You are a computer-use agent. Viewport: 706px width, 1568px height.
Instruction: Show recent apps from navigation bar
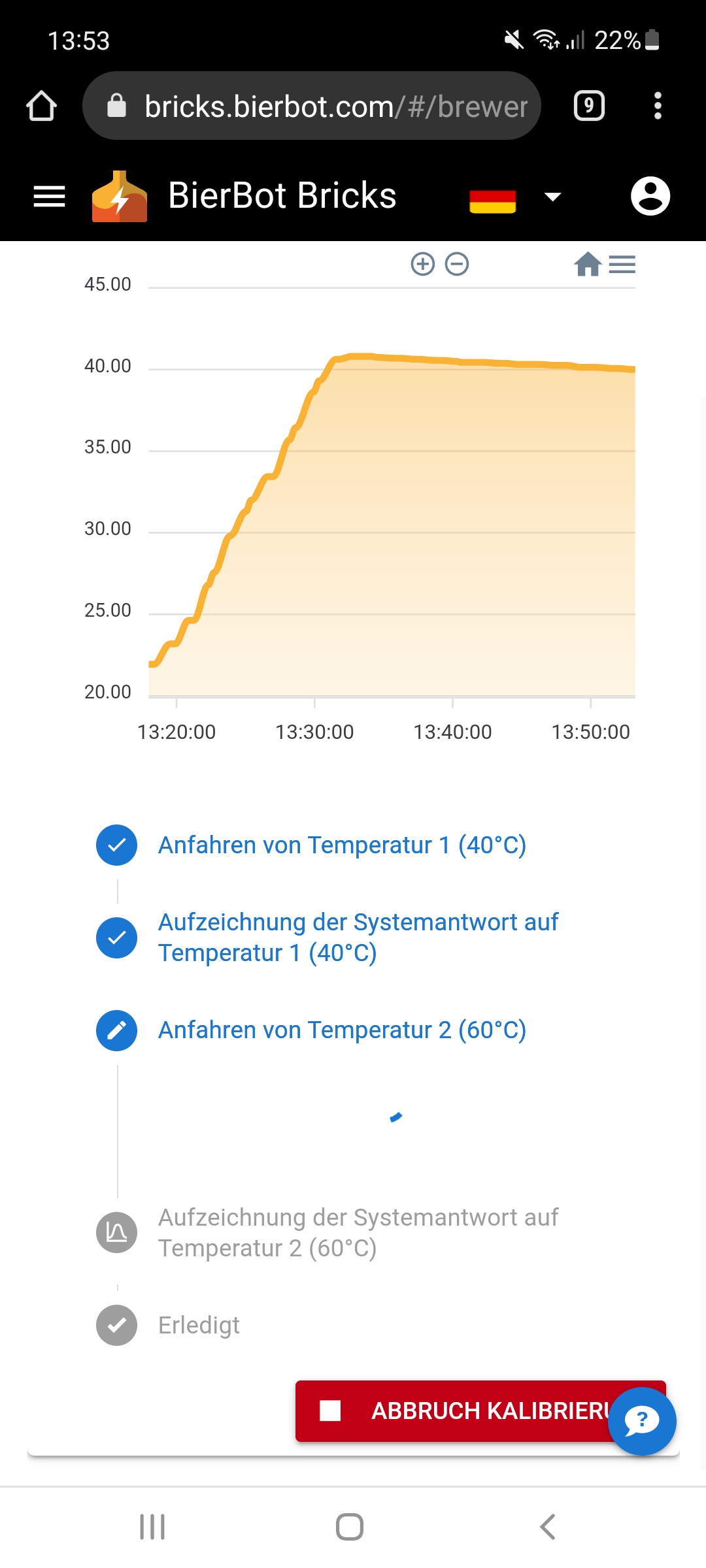152,1527
